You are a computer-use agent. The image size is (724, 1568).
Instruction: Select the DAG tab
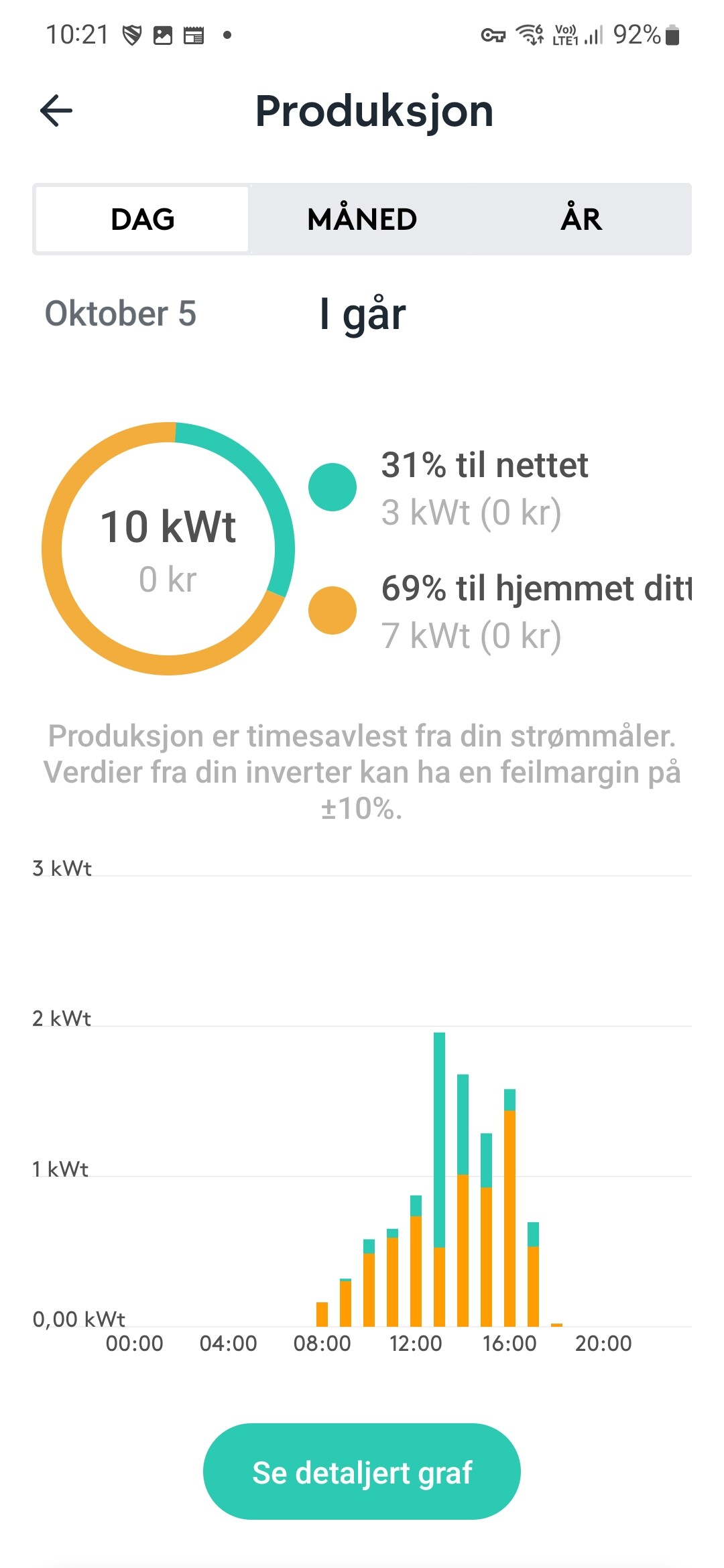click(142, 219)
